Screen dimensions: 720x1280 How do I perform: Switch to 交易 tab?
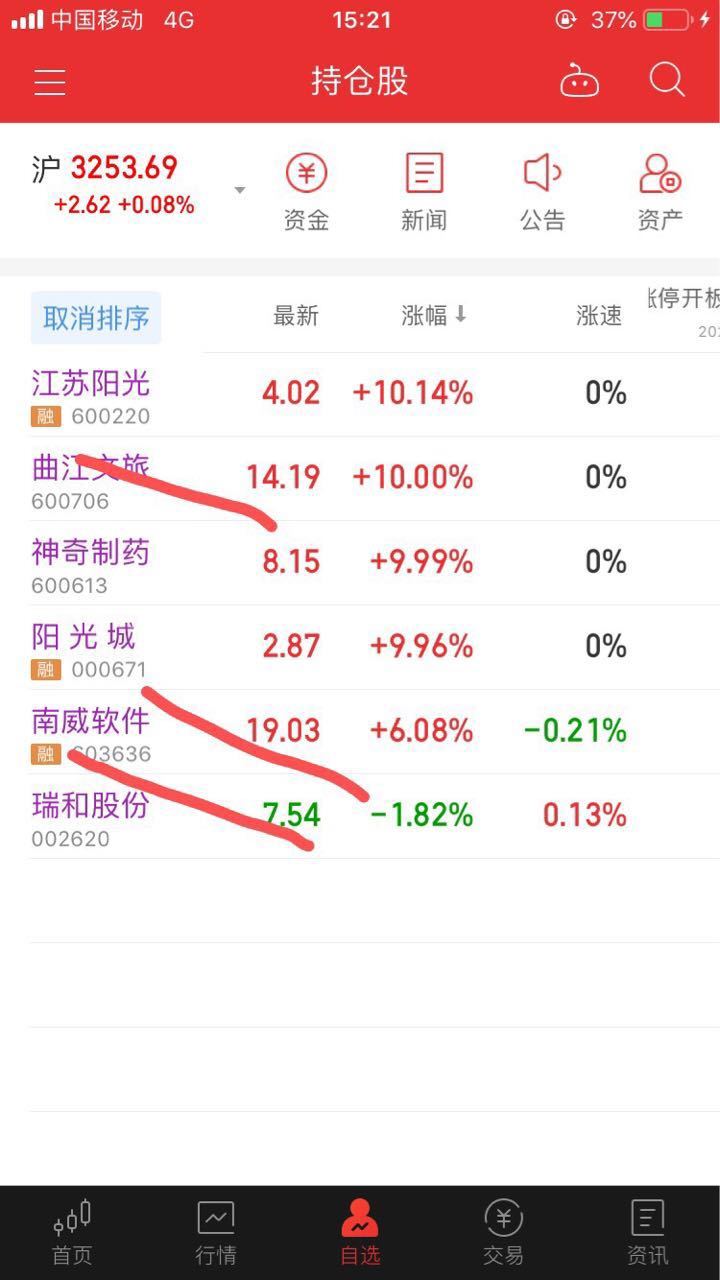click(x=503, y=1233)
